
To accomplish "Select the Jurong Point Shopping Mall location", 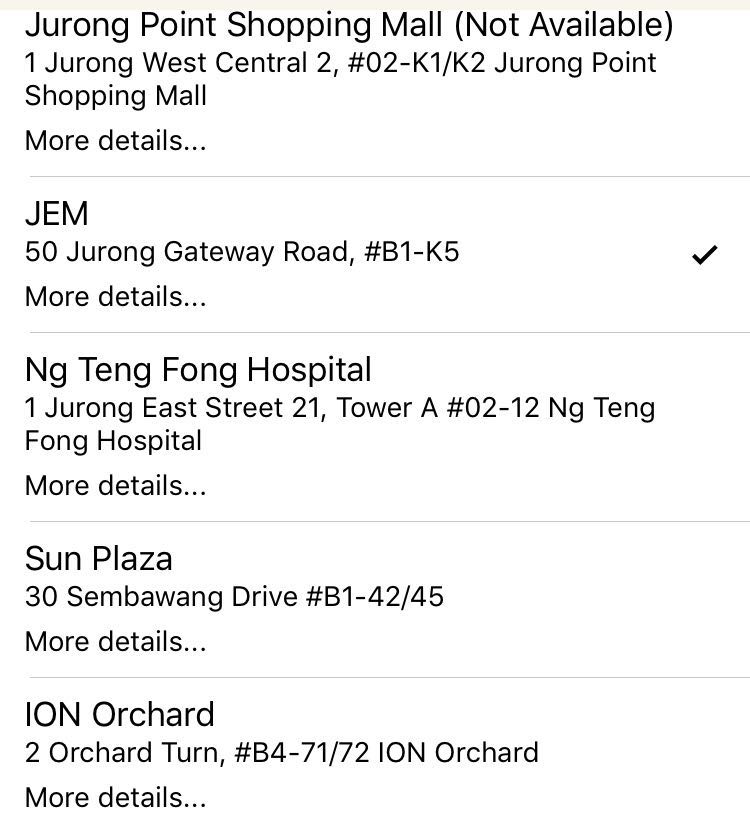I will click(348, 24).
